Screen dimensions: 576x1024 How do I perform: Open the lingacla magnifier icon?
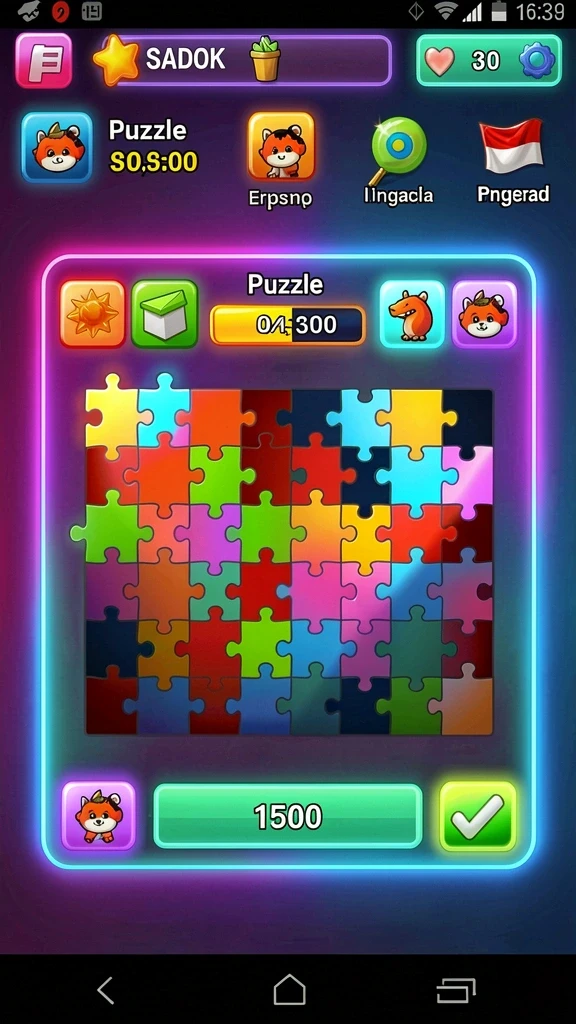tap(396, 151)
